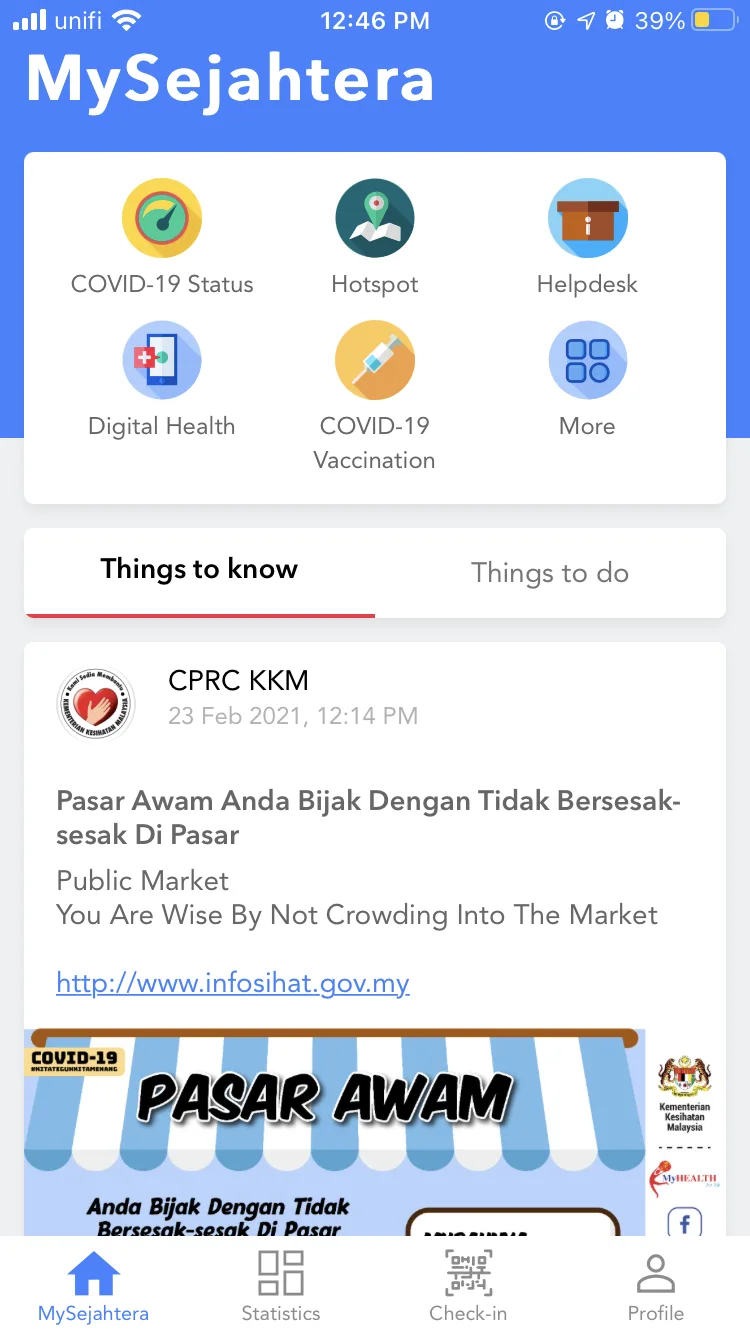Open COVID-19 Status

click(x=162, y=238)
